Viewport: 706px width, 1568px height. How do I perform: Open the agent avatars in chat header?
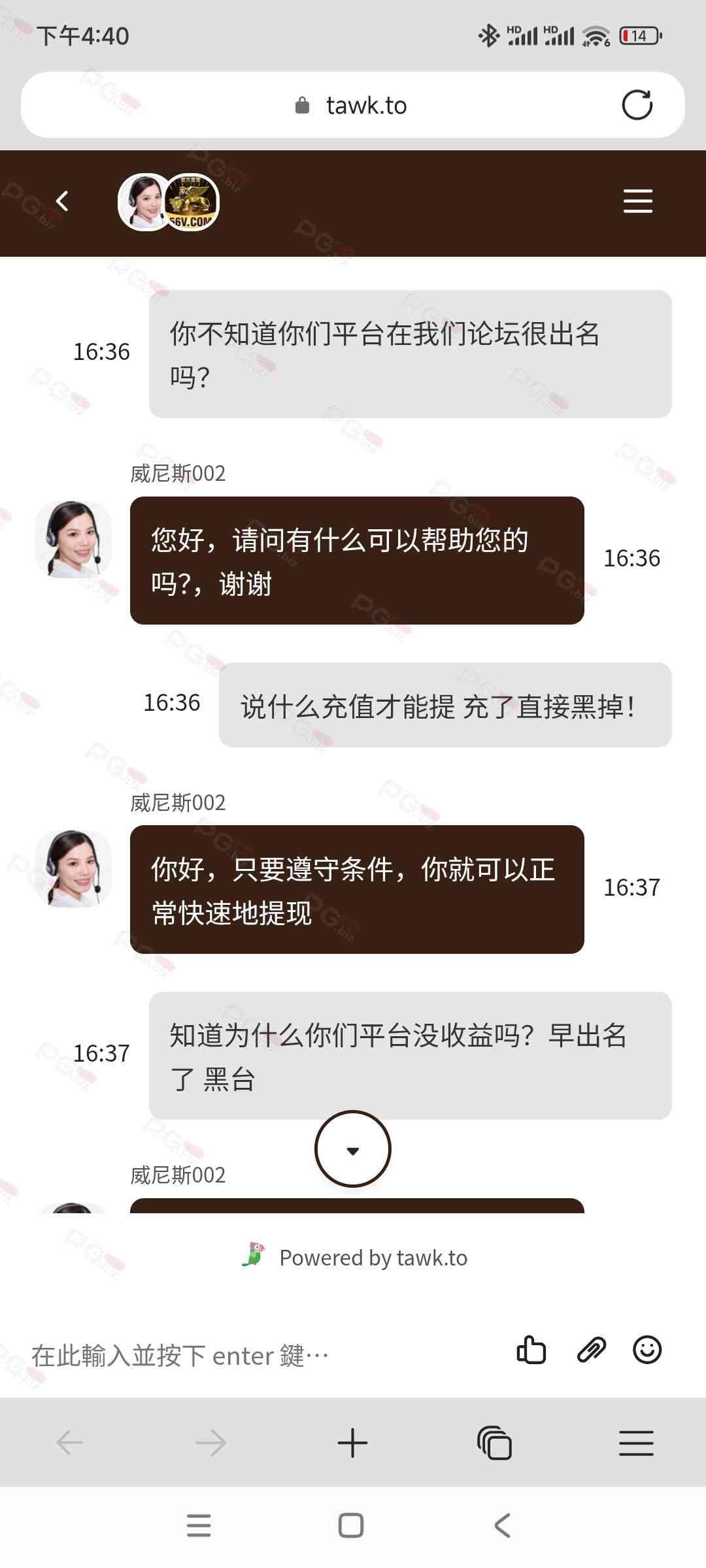(169, 202)
